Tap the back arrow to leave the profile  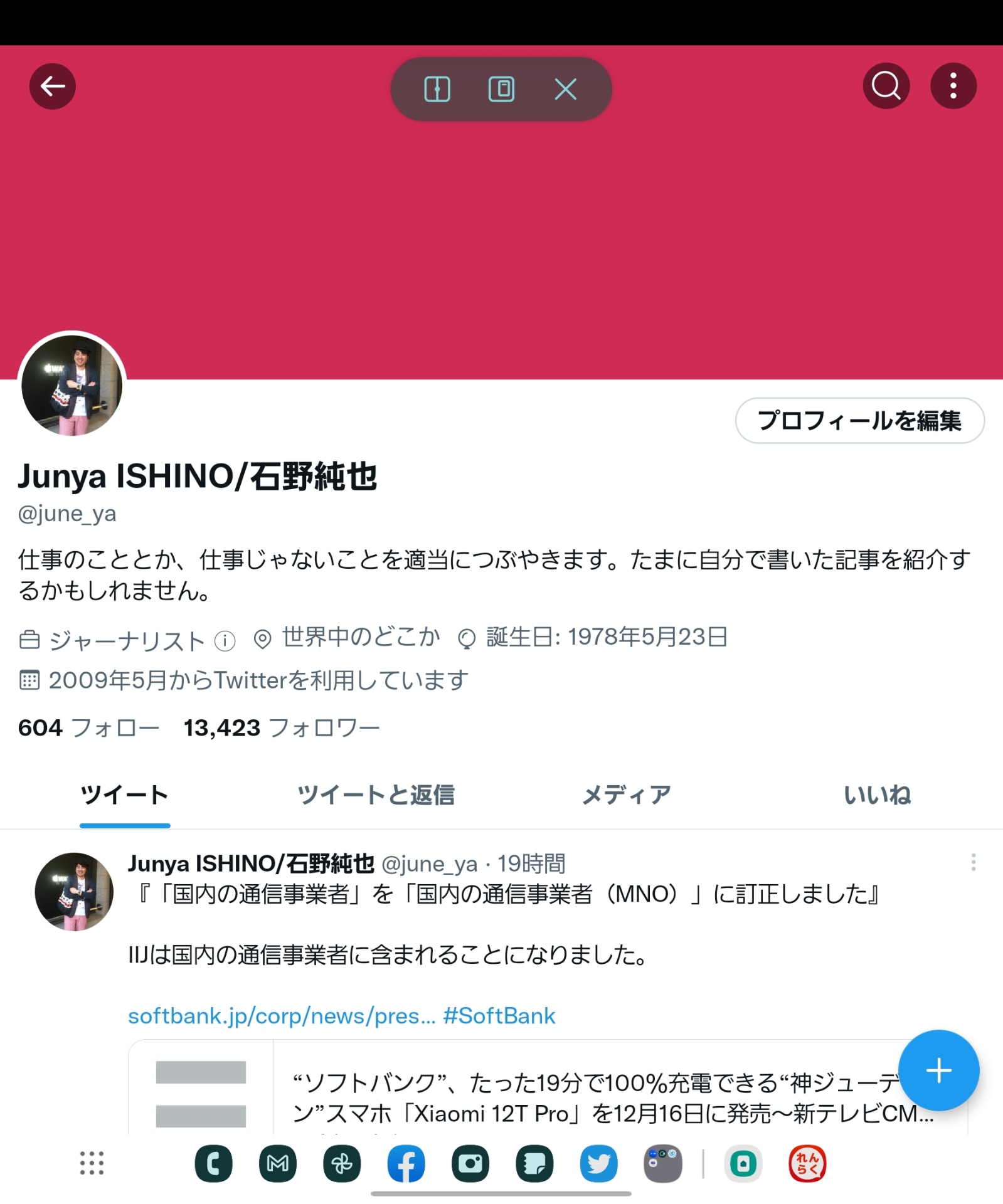(x=53, y=86)
